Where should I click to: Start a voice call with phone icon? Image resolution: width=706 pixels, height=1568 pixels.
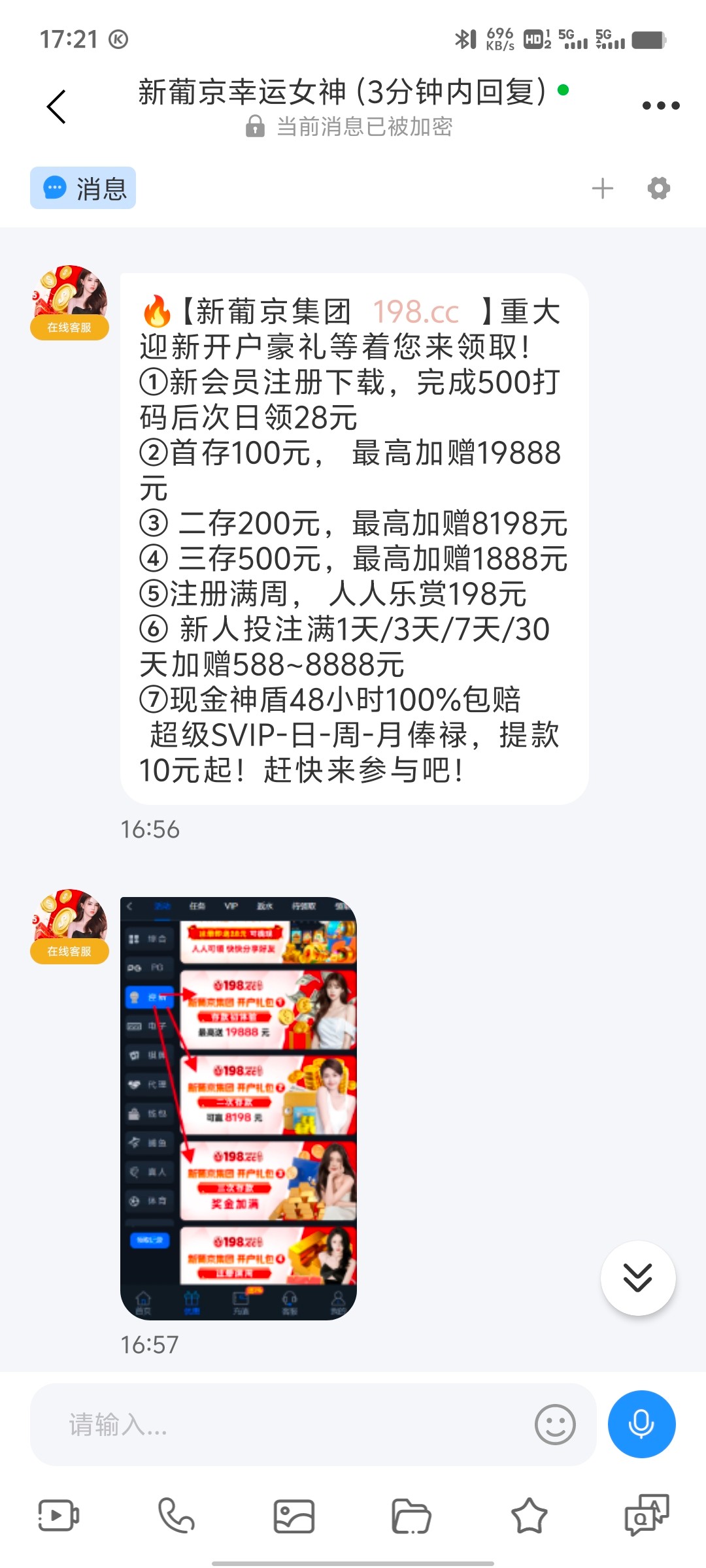pyautogui.click(x=176, y=1515)
